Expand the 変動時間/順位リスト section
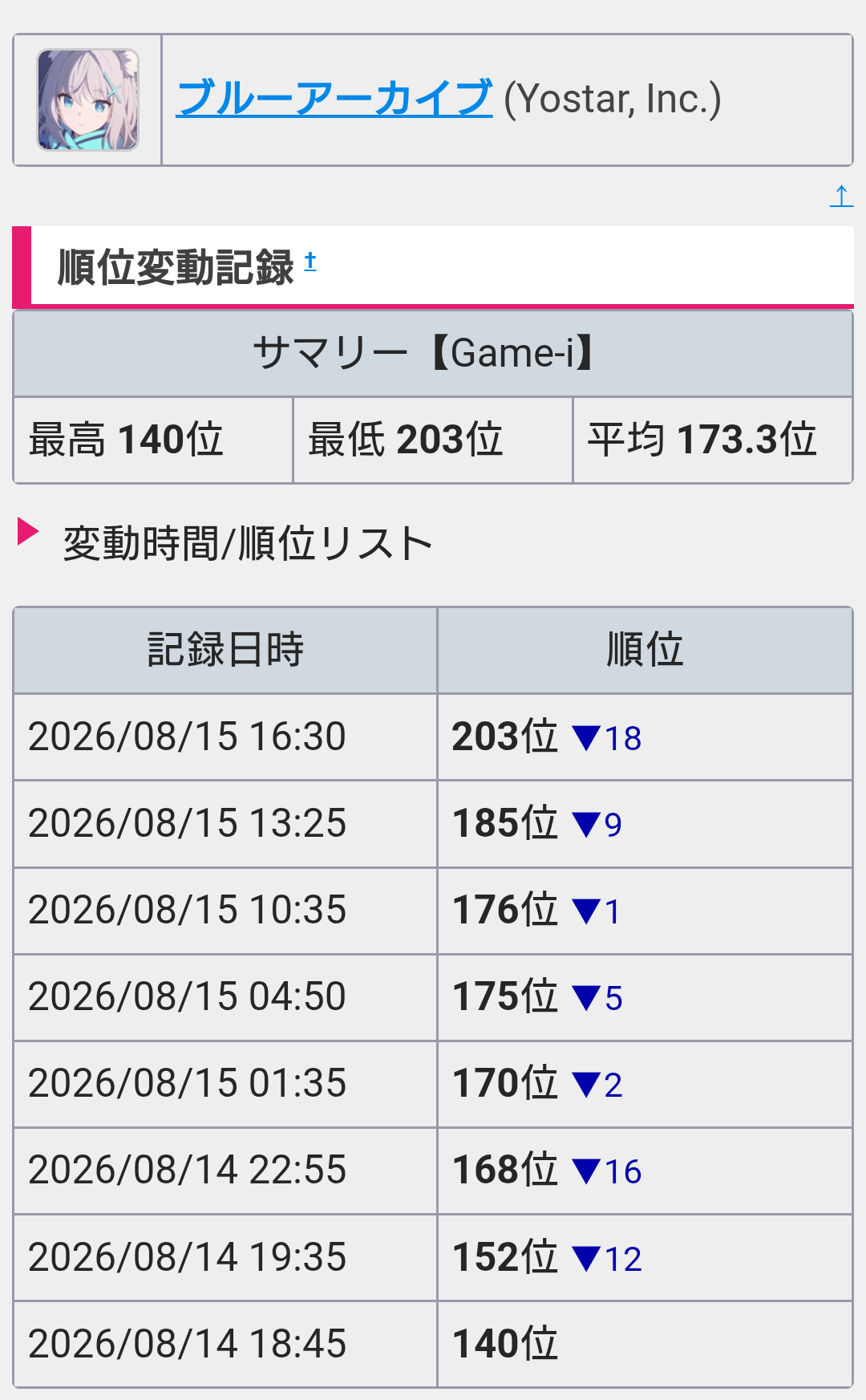 coord(225,543)
